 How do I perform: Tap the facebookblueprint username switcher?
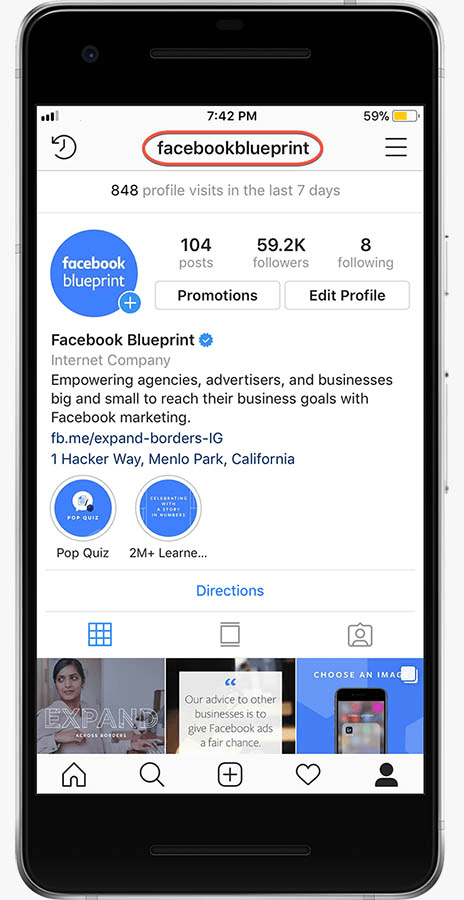coord(233,149)
